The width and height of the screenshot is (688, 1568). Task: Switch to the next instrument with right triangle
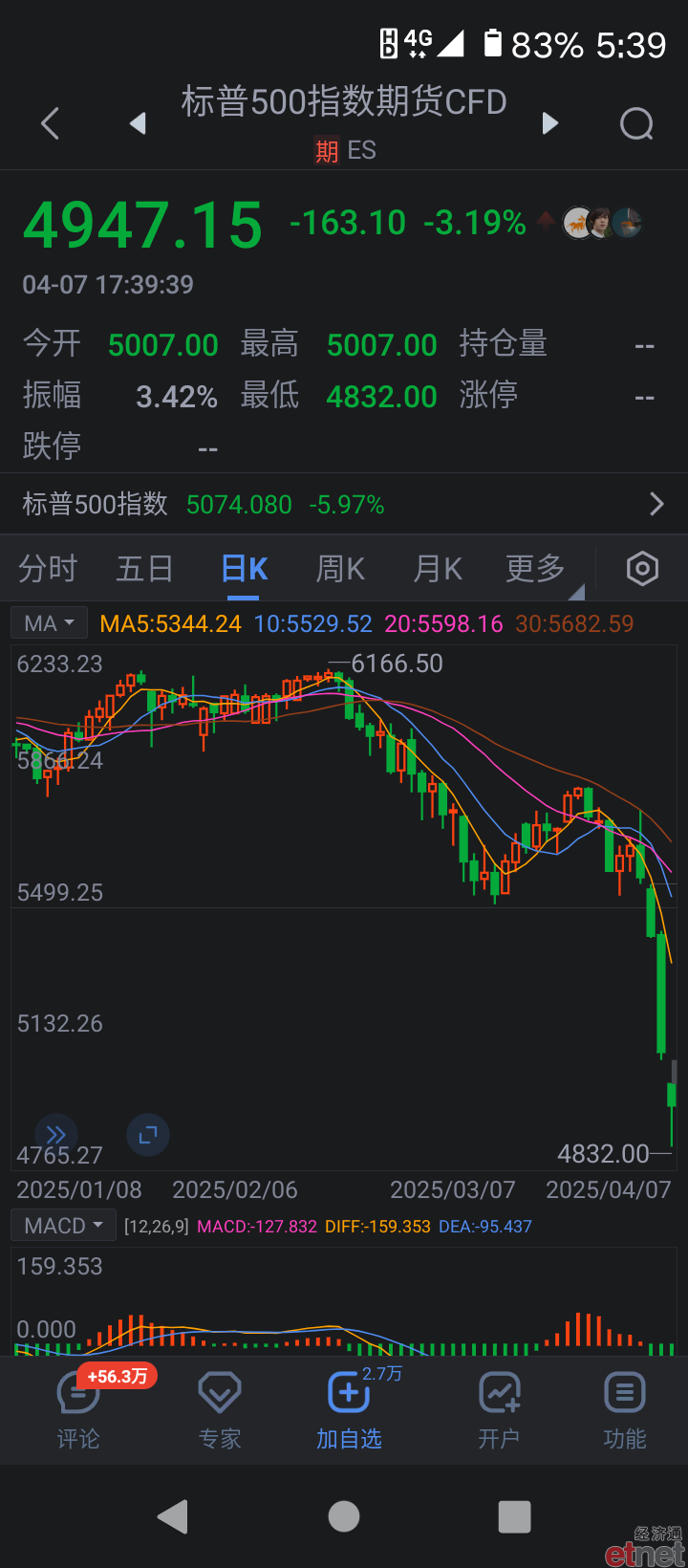coord(549,123)
